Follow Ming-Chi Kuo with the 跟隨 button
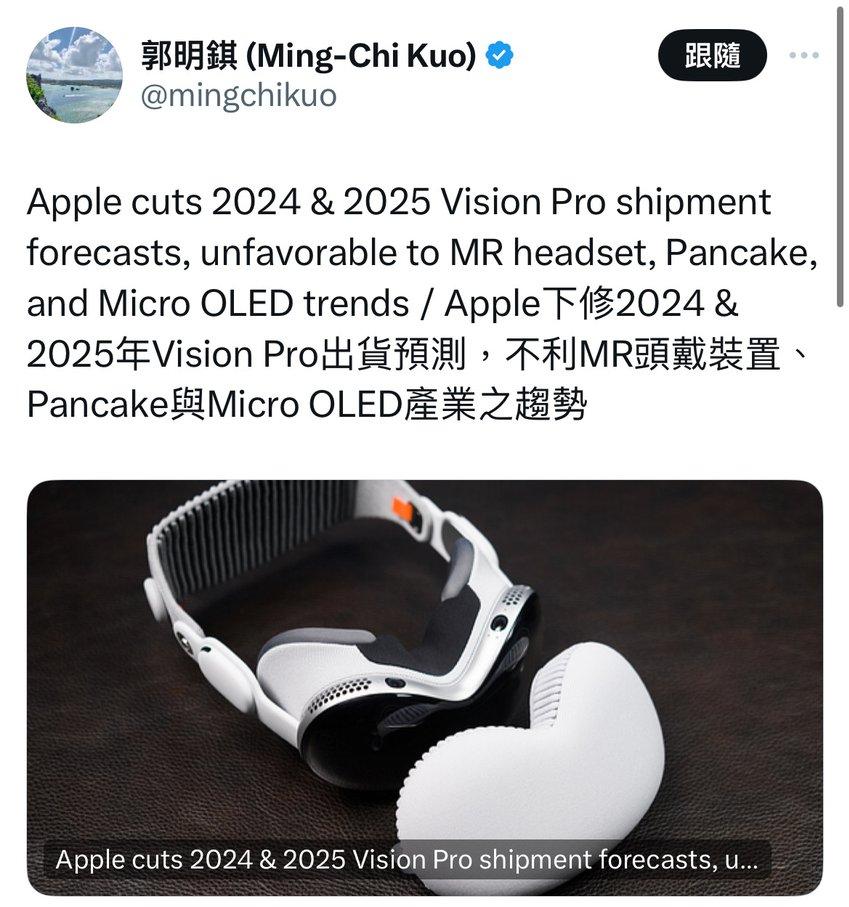This screenshot has height=907, width=849. pos(712,56)
